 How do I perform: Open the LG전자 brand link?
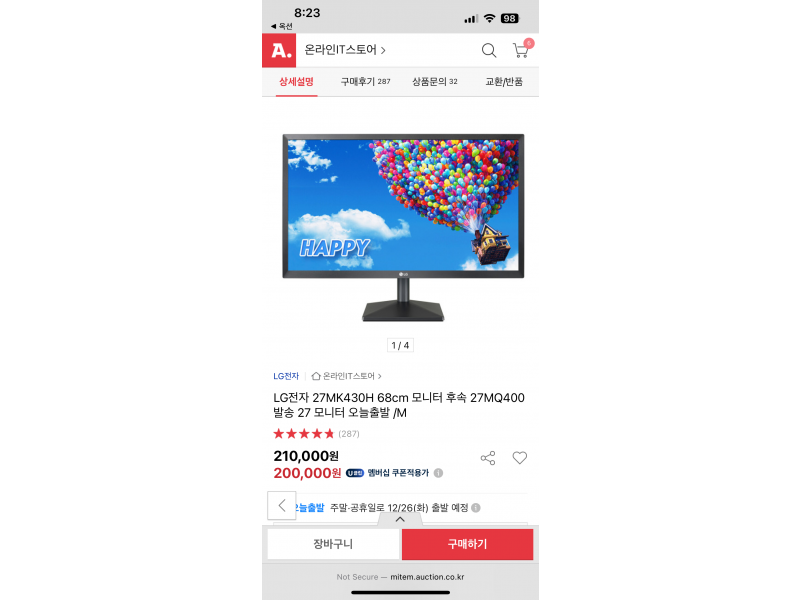286,376
